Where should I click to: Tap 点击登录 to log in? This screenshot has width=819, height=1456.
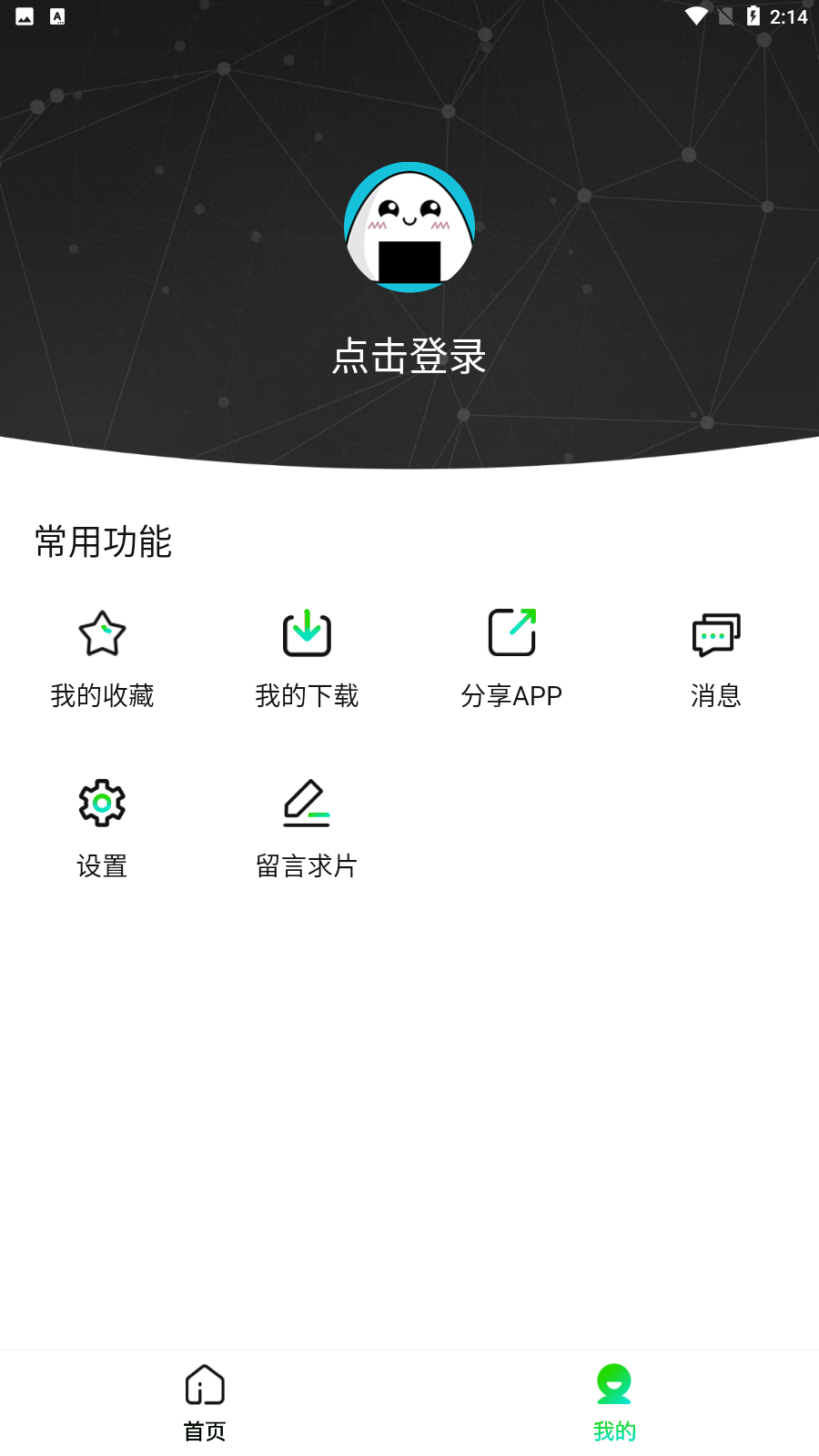coord(409,357)
